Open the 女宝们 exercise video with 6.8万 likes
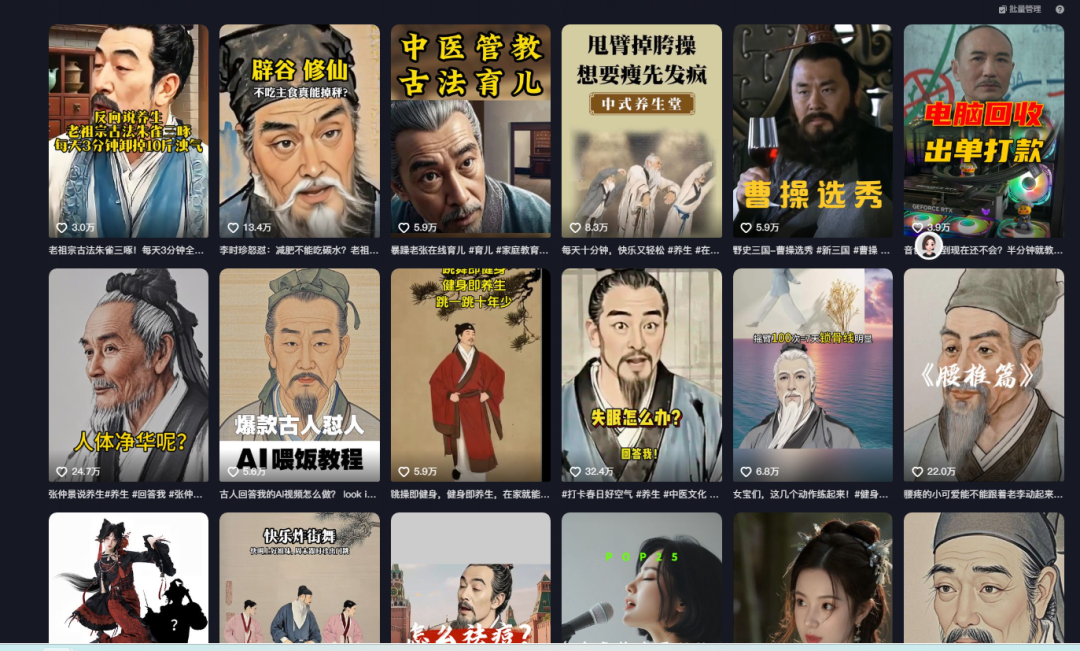This screenshot has height=651, width=1080. [812, 375]
